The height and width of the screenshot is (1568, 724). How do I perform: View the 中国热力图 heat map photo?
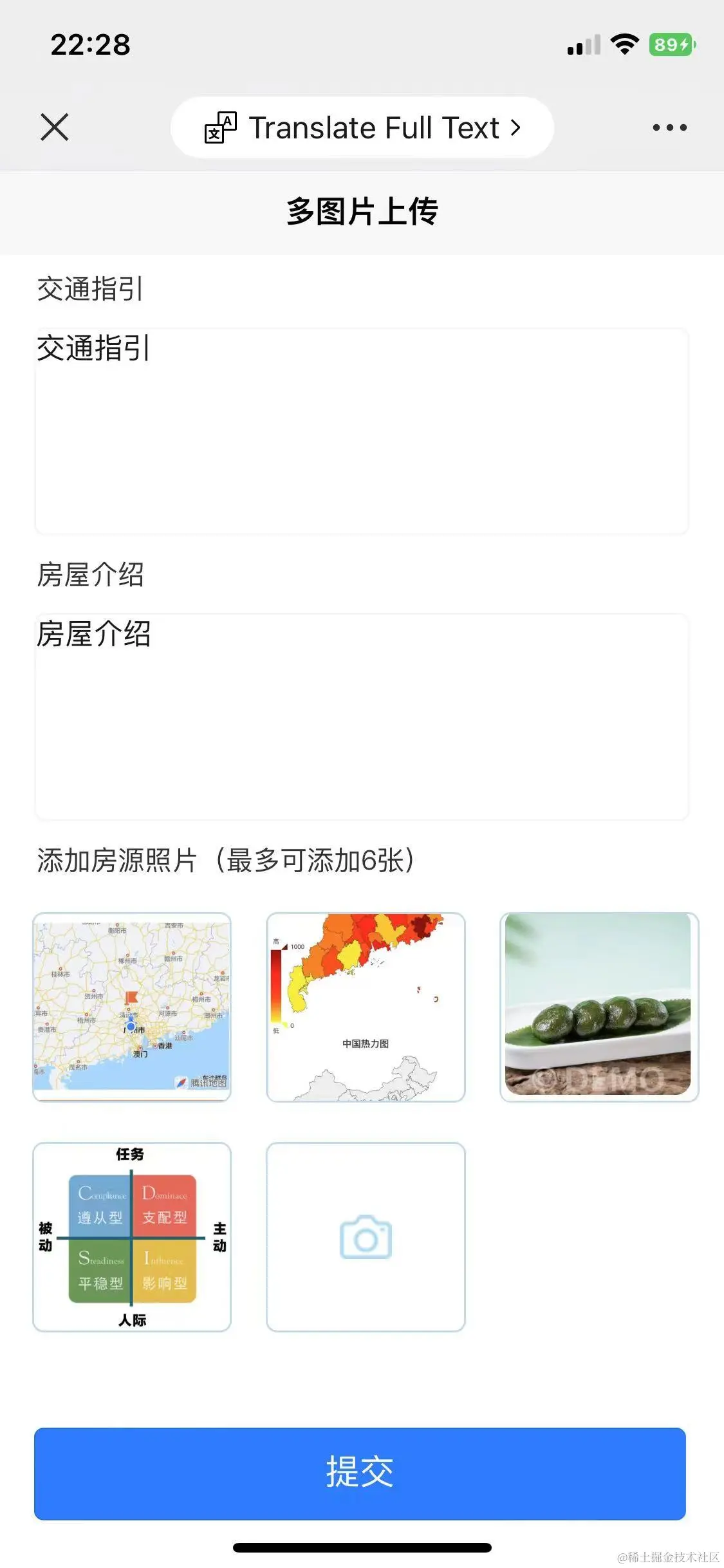point(366,1007)
